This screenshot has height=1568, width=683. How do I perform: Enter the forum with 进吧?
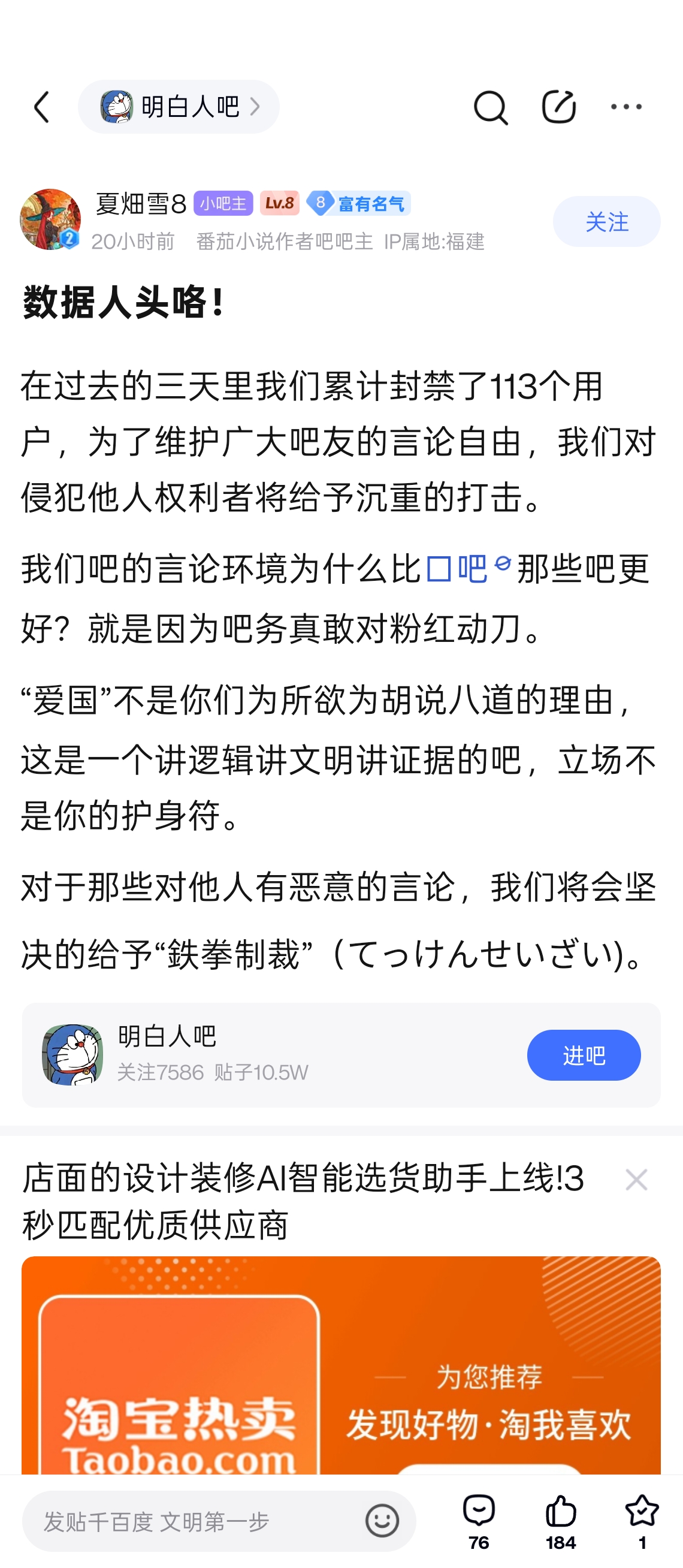[584, 1055]
